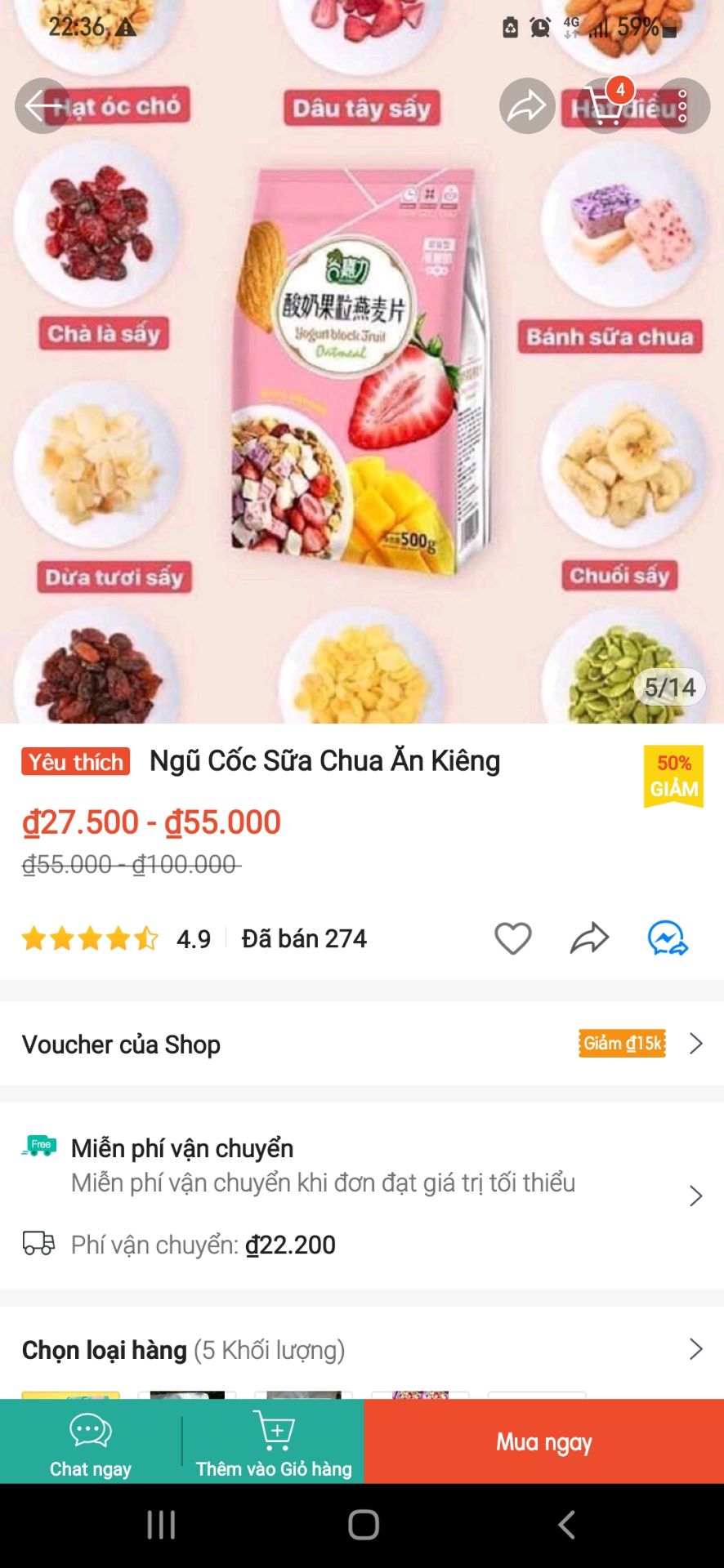The image size is (724, 1568).
Task: Select the Chat ngay tab
Action: point(89,1441)
